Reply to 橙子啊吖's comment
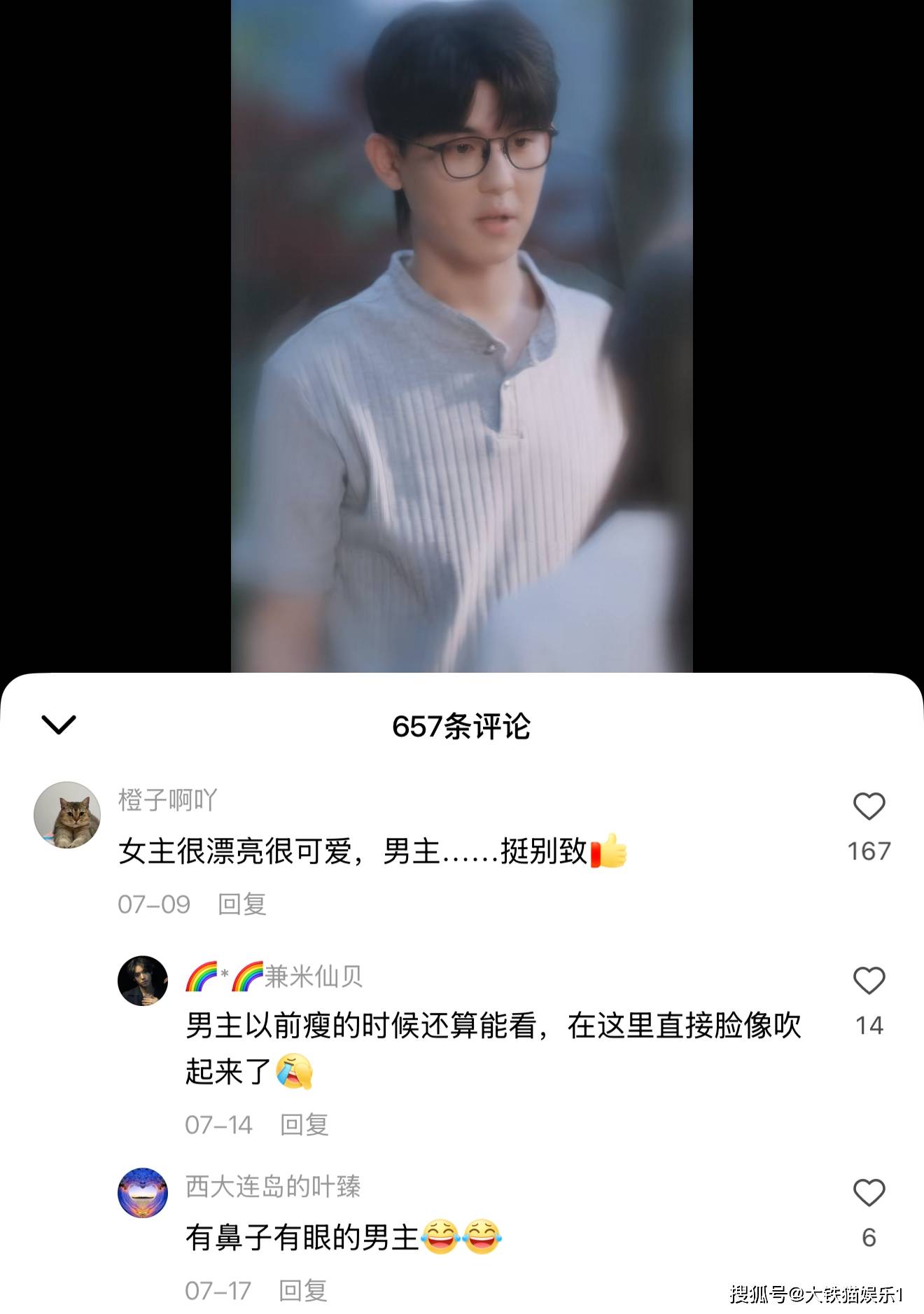Image resolution: width=924 pixels, height=1314 pixels. pyautogui.click(x=241, y=904)
